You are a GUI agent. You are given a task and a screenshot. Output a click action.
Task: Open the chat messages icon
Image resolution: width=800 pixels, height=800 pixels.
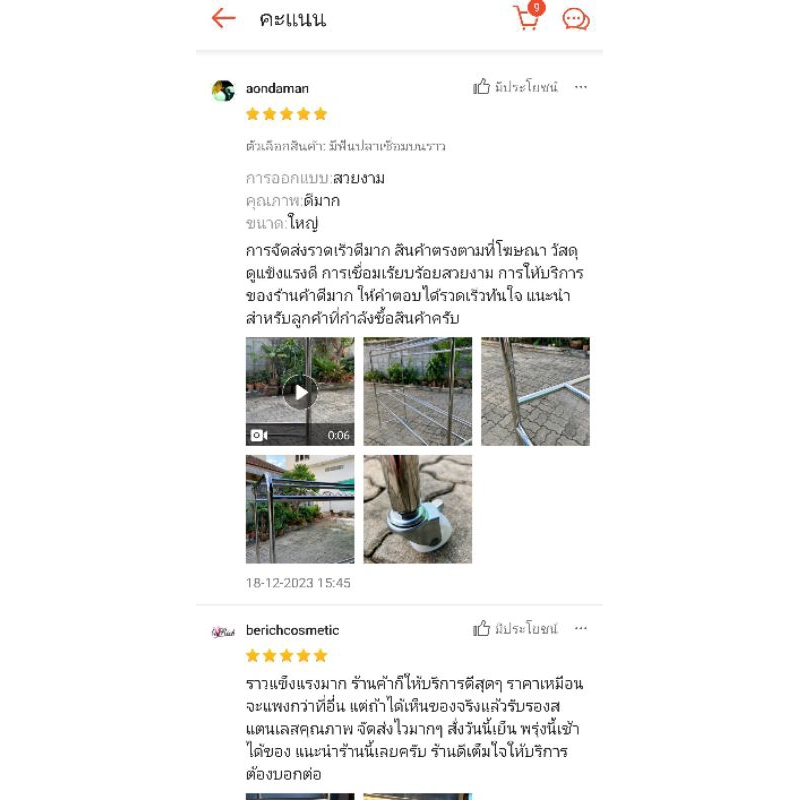tap(576, 19)
